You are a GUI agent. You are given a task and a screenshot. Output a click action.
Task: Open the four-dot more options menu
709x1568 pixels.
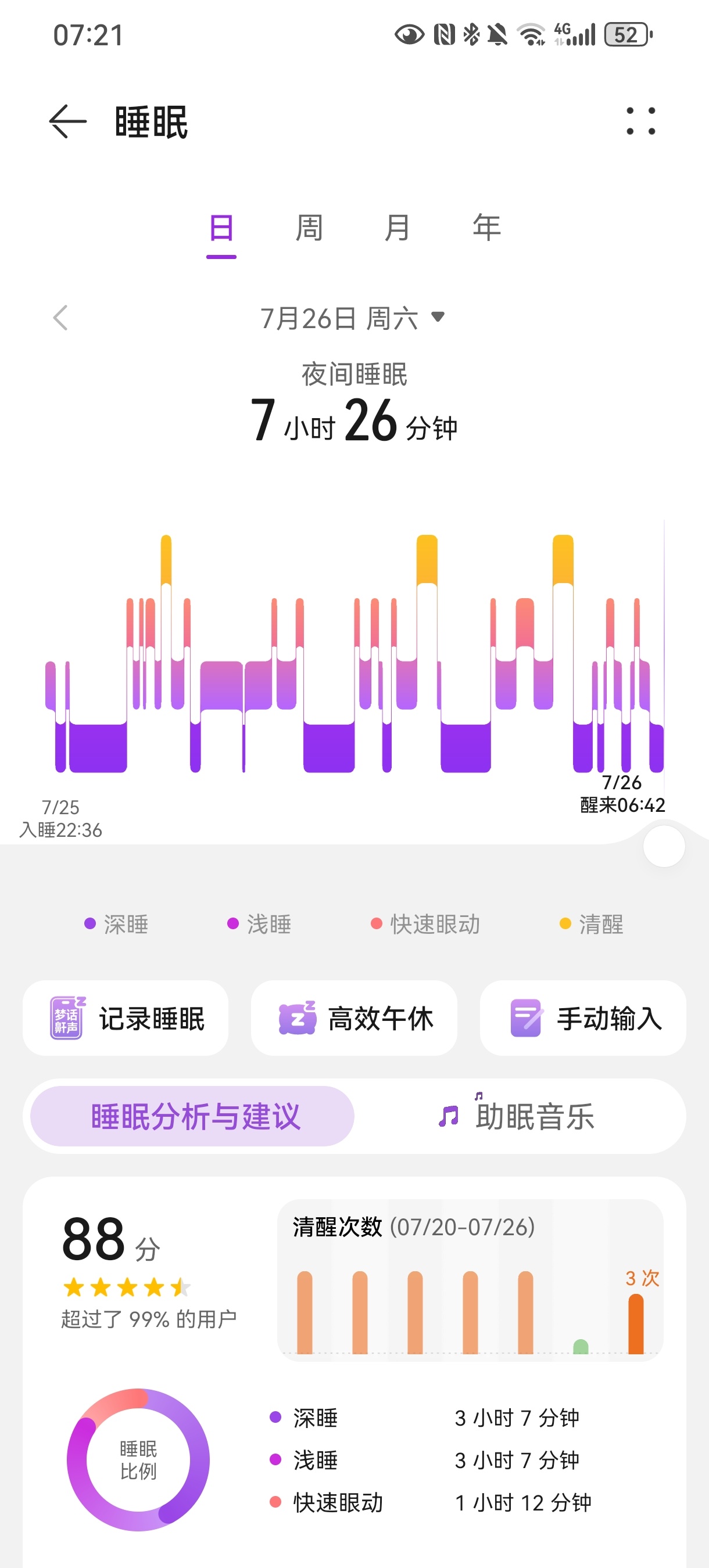641,121
